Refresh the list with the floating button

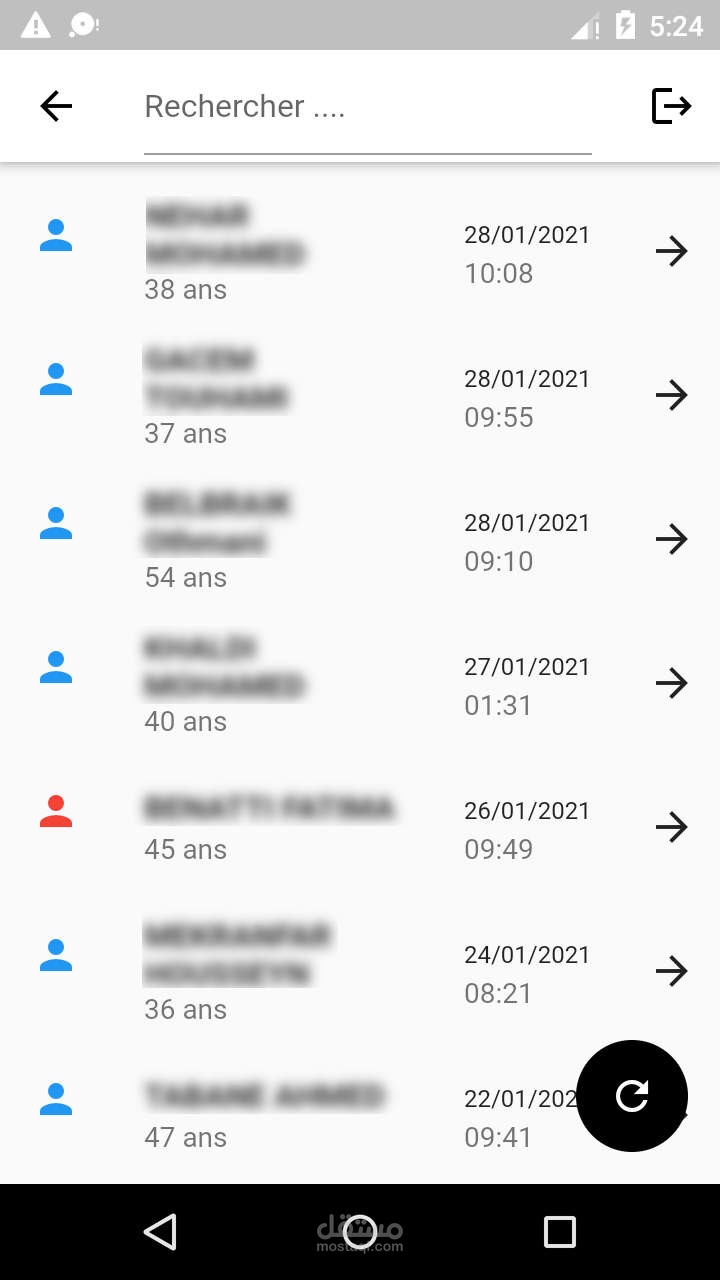(x=632, y=1096)
